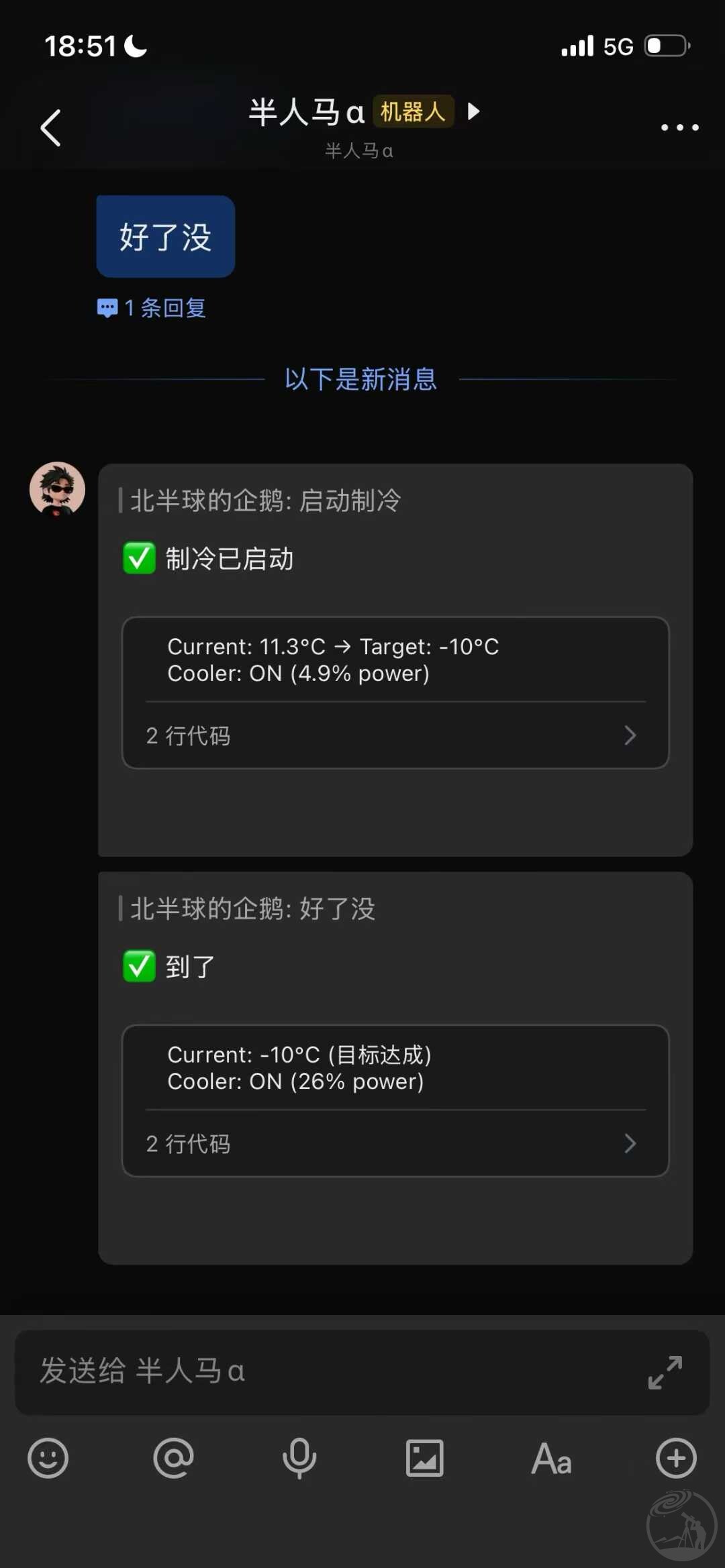Expand the message input to fullscreen
725x1568 pixels.
[665, 1372]
